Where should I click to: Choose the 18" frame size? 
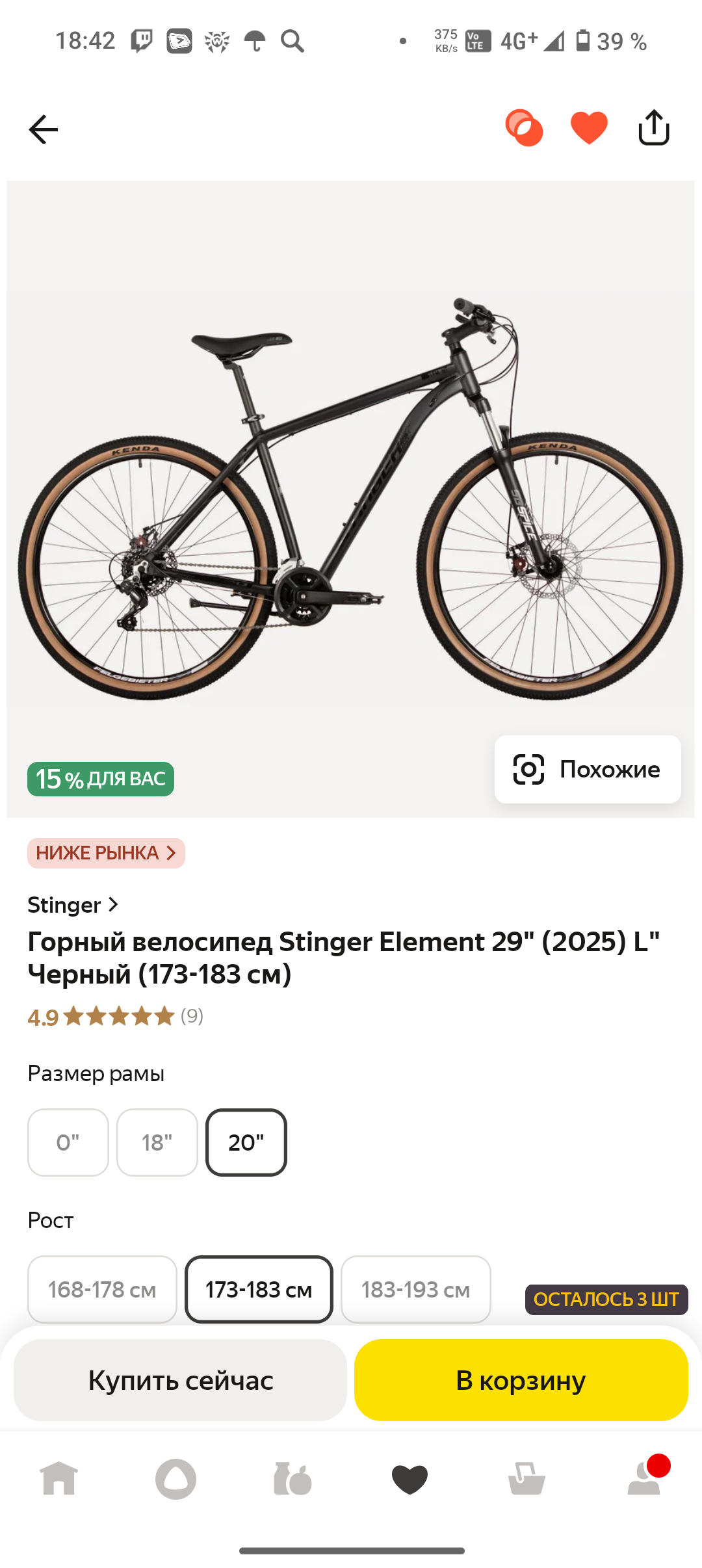pos(157,1142)
